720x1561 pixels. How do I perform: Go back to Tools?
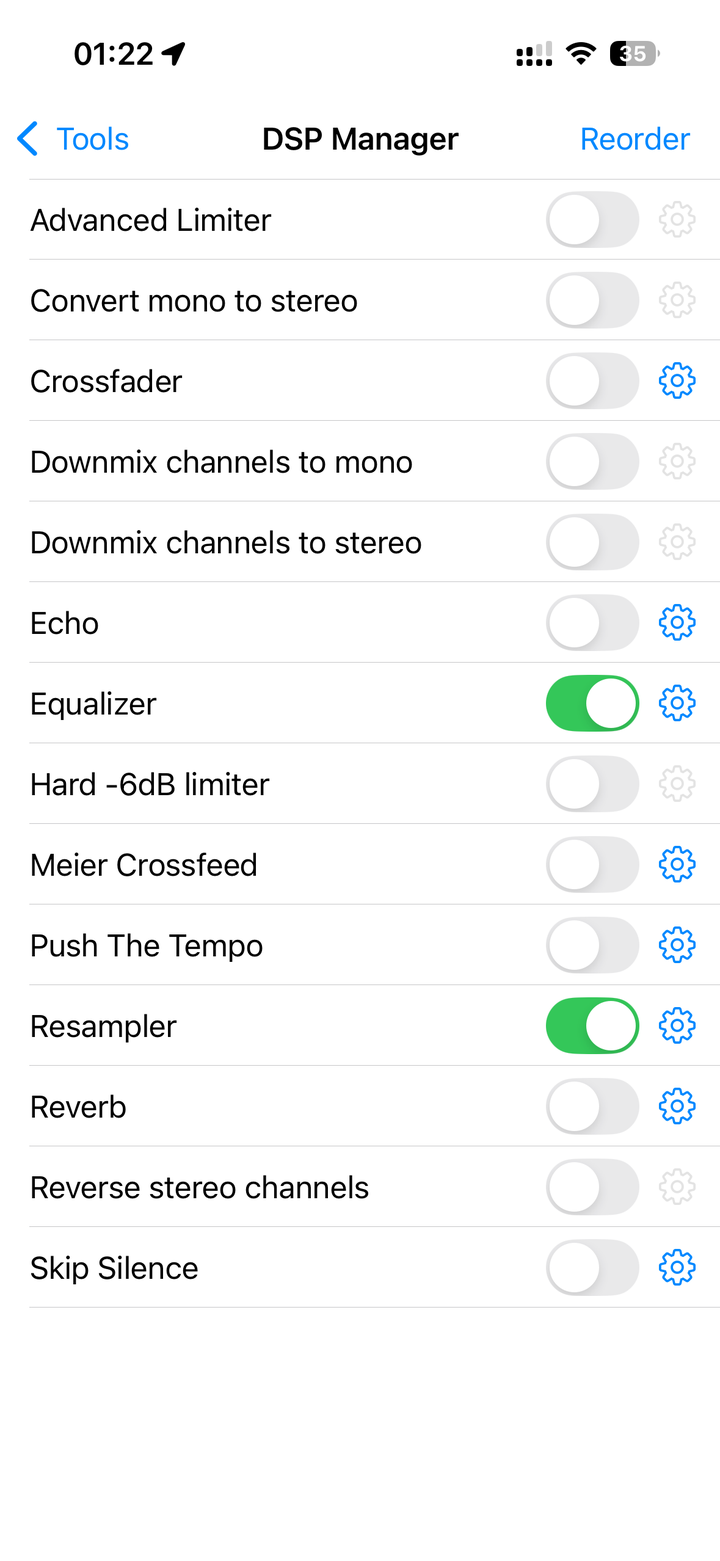coord(73,139)
